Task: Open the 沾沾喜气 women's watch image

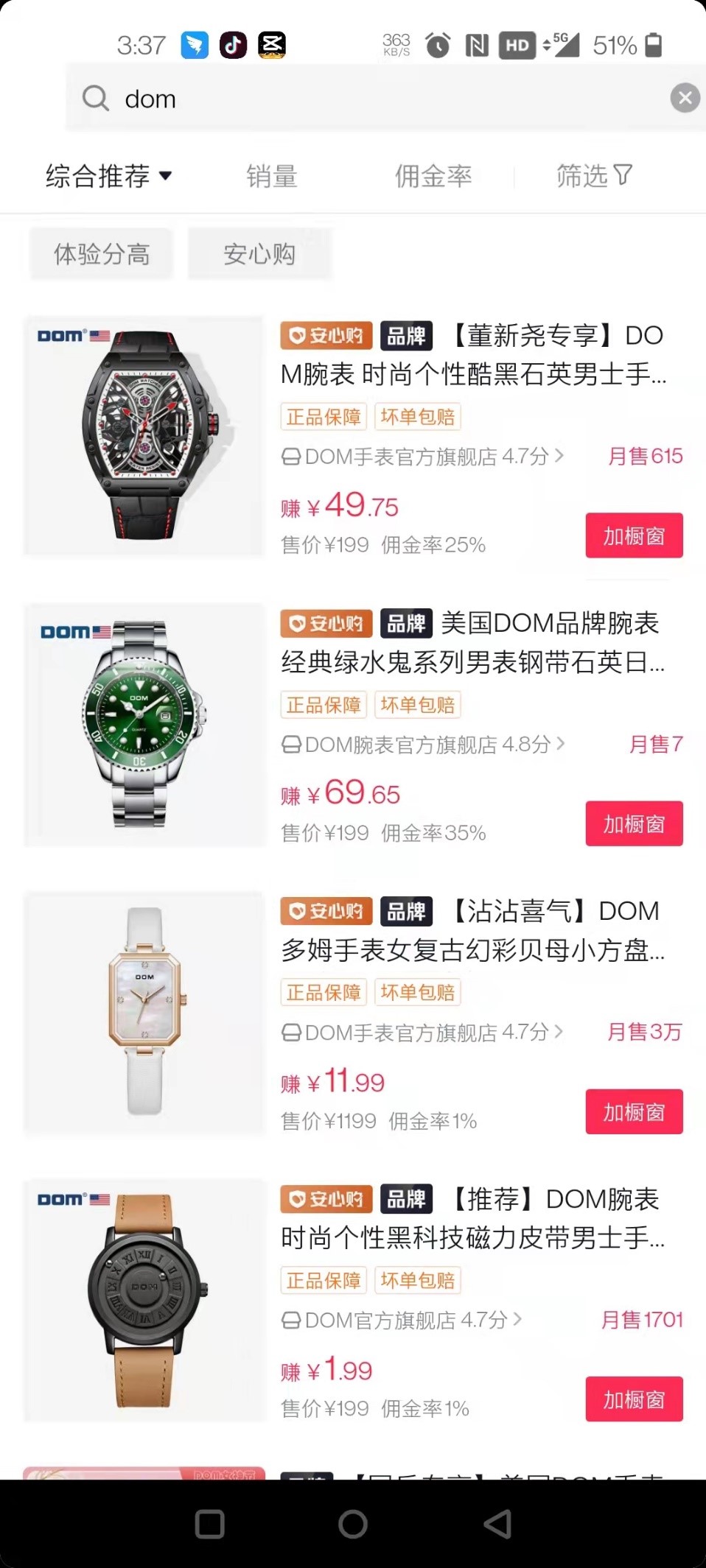Action: pyautogui.click(x=144, y=1013)
